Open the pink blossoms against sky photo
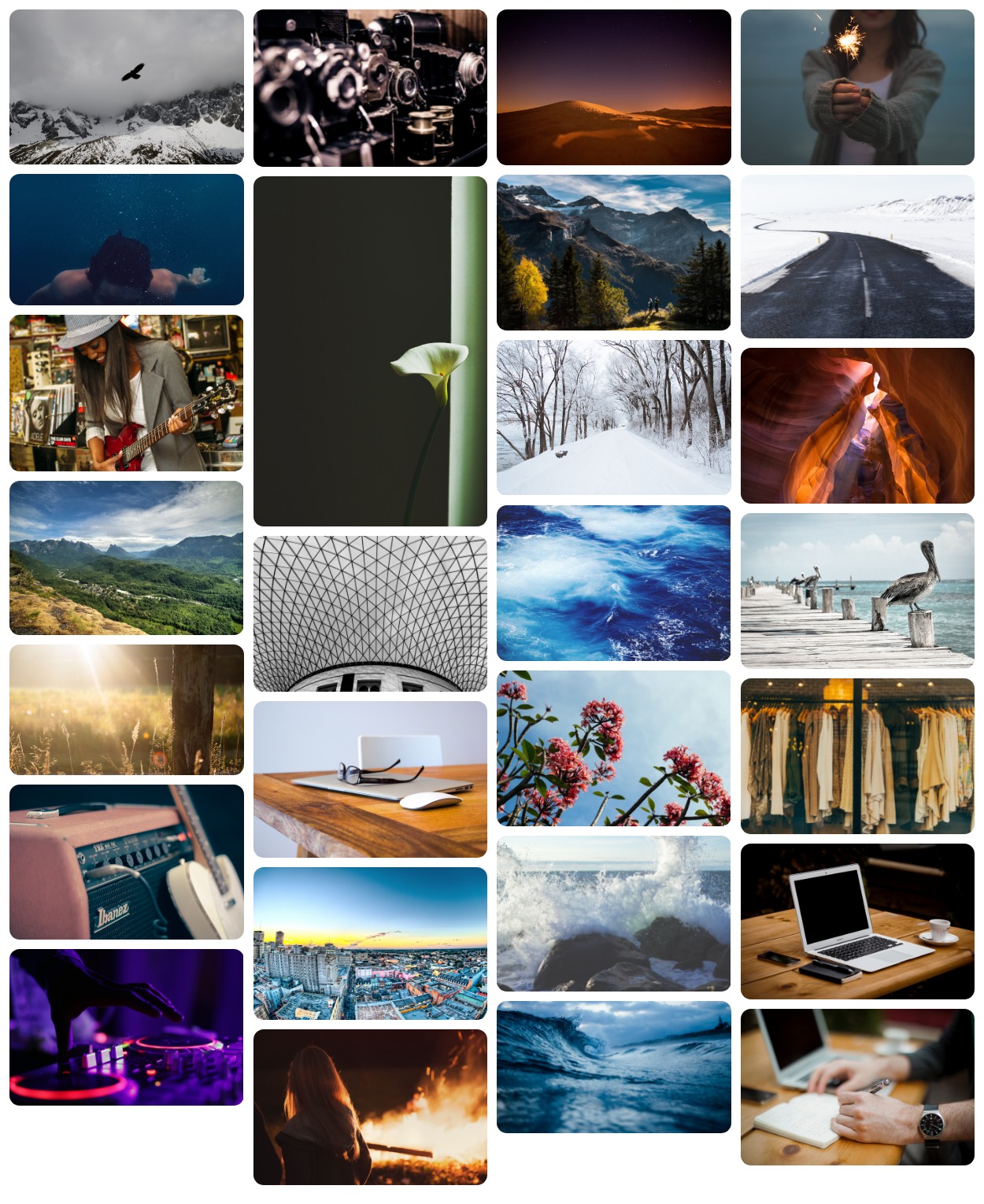Screen dimensions: 984x1204 click(x=613, y=748)
